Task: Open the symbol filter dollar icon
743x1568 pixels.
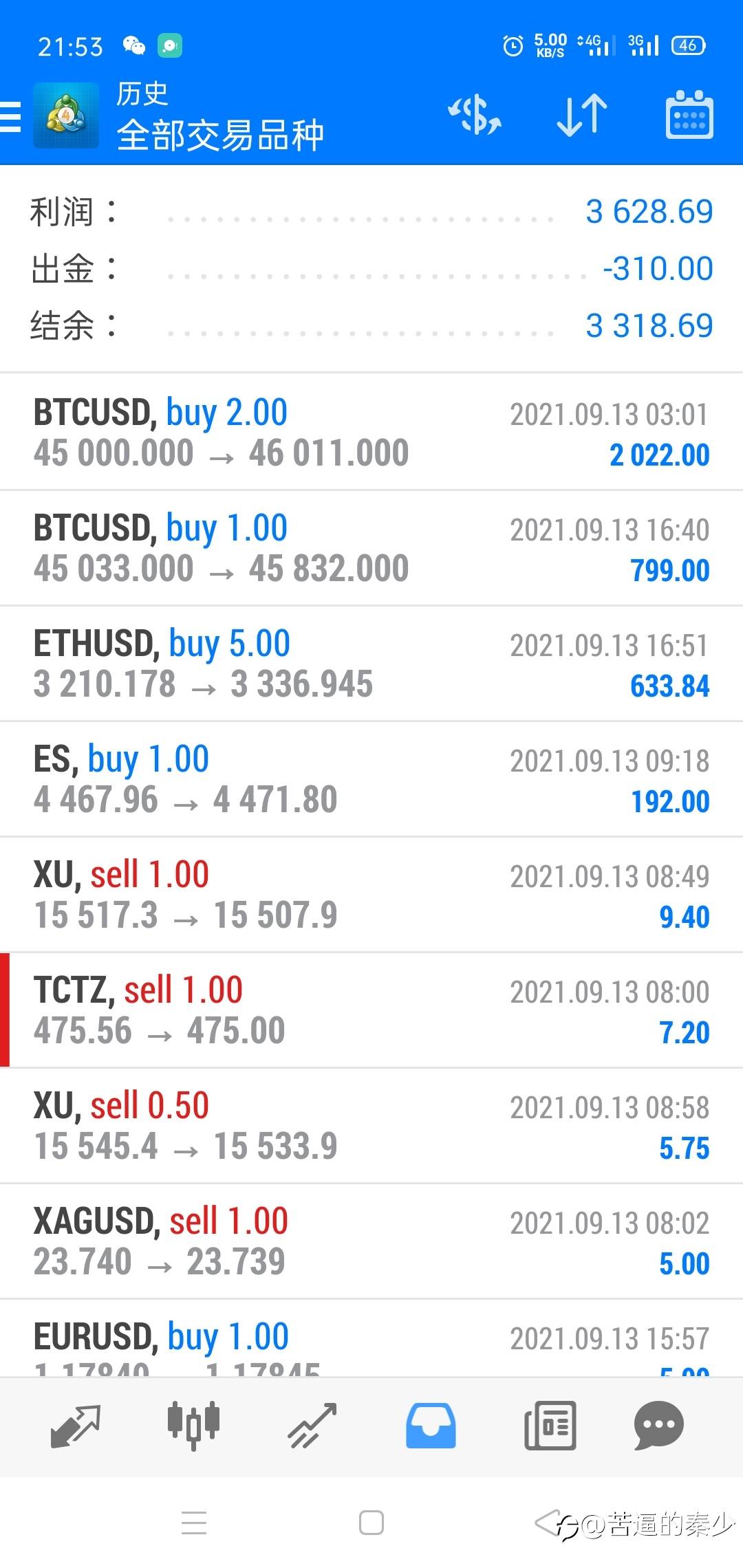Action: [475, 115]
